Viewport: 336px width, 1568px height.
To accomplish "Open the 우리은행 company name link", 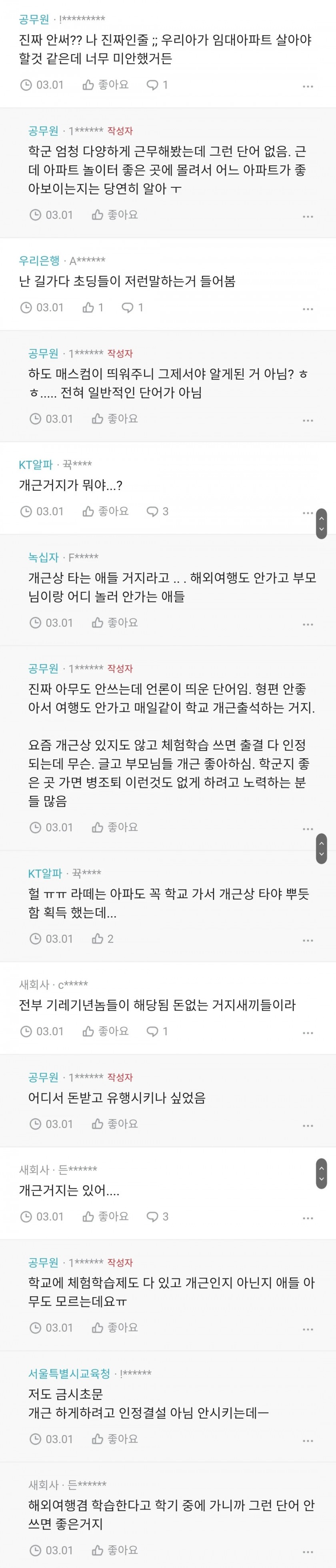I will (39, 261).
